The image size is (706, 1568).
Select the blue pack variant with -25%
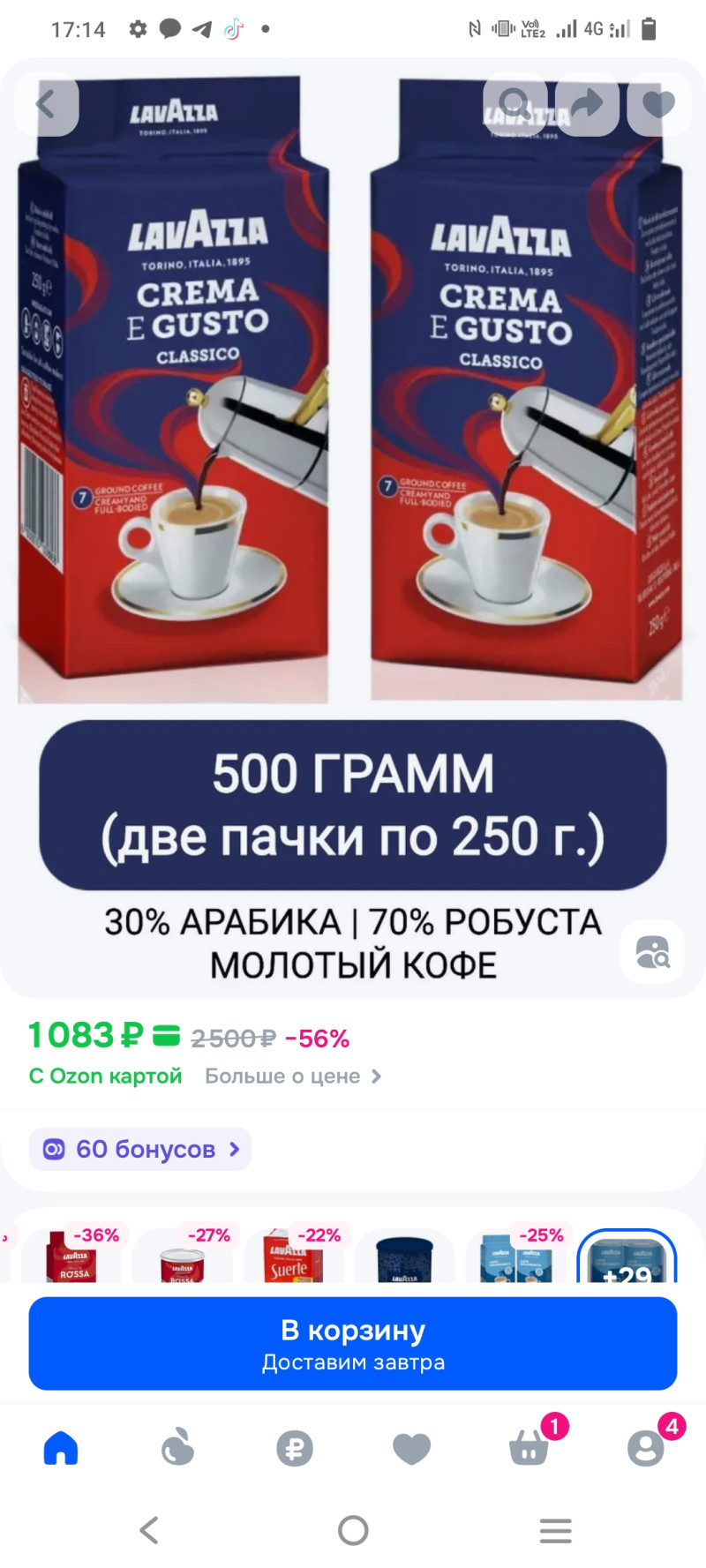click(x=516, y=1257)
